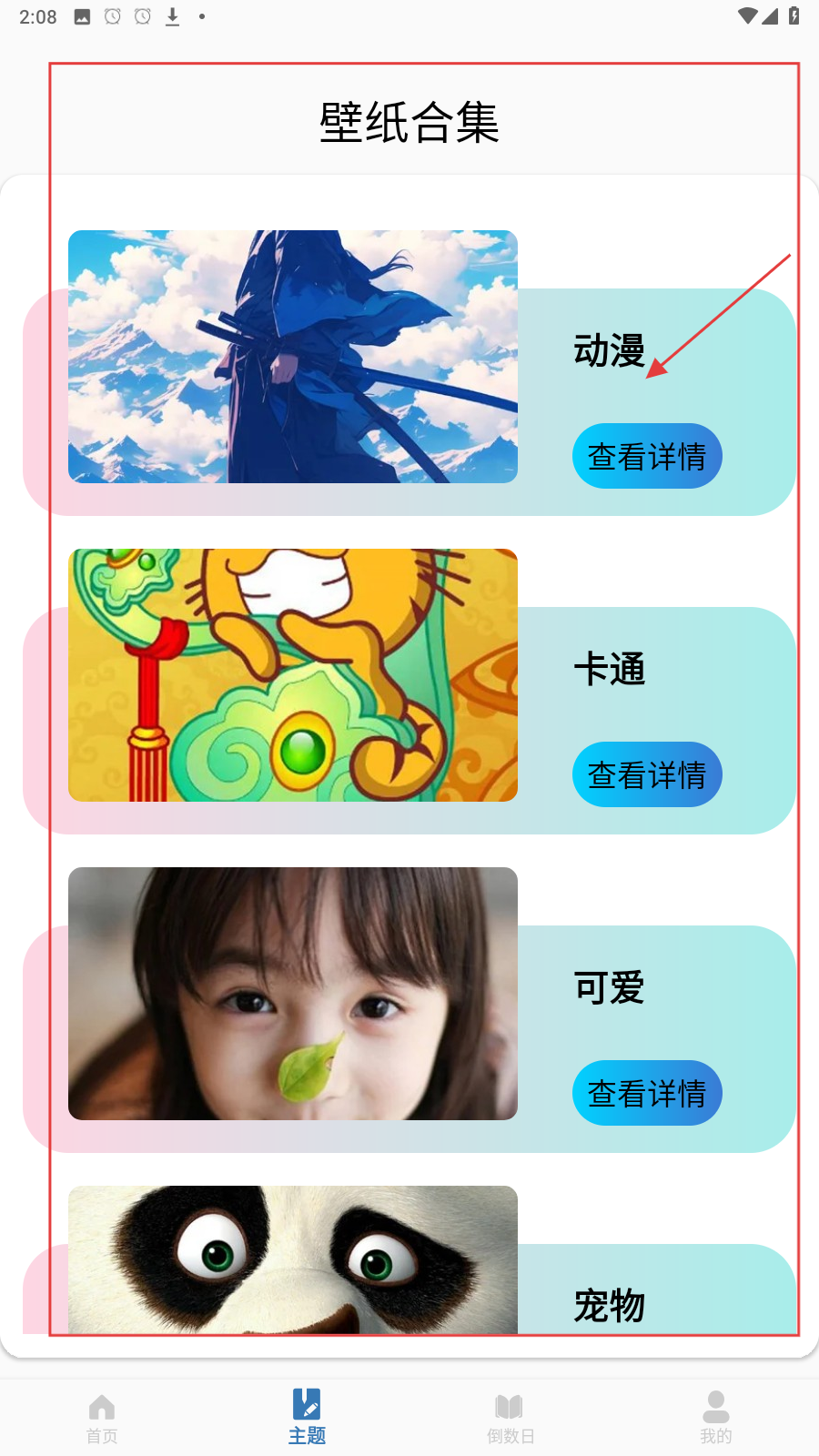Go to the 倒数日 tab
Viewport: 819px width, 1456px height.
511,1419
